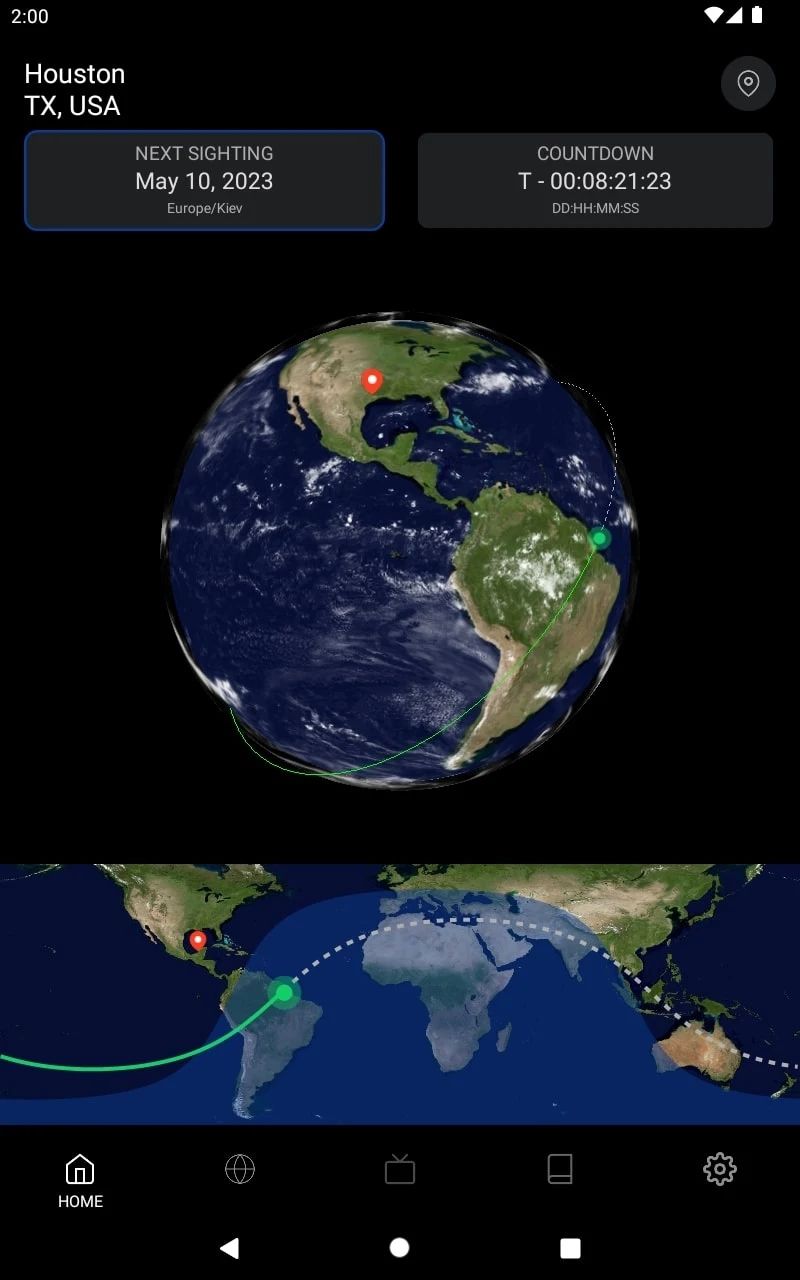The width and height of the screenshot is (800, 1280).
Task: Open the location pin button
Action: (x=748, y=83)
